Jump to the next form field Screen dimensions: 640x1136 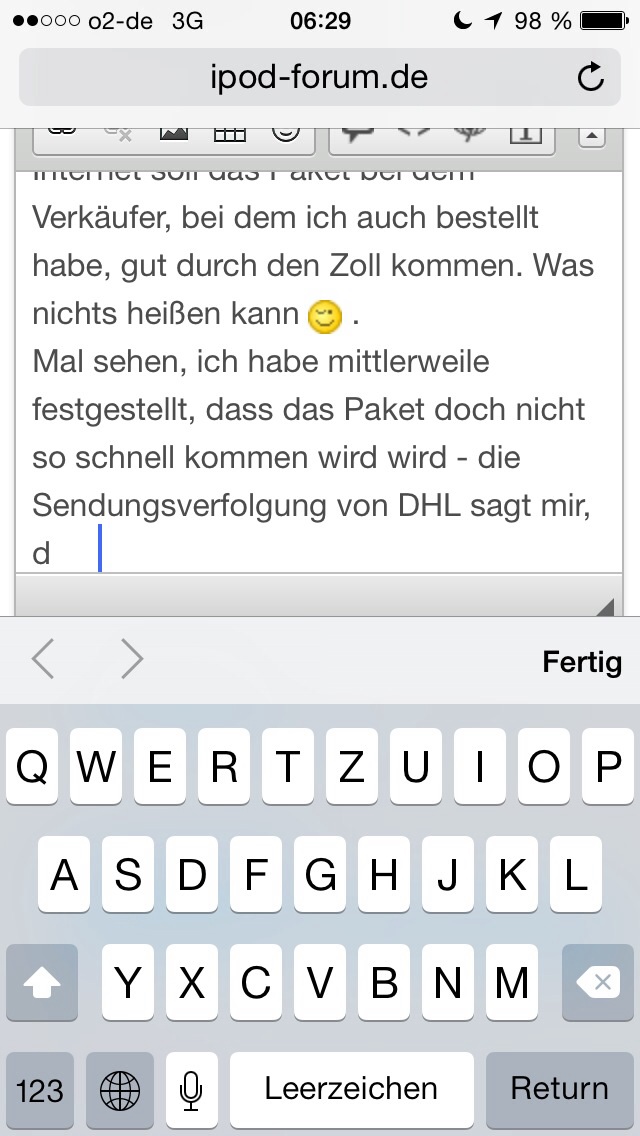132,661
